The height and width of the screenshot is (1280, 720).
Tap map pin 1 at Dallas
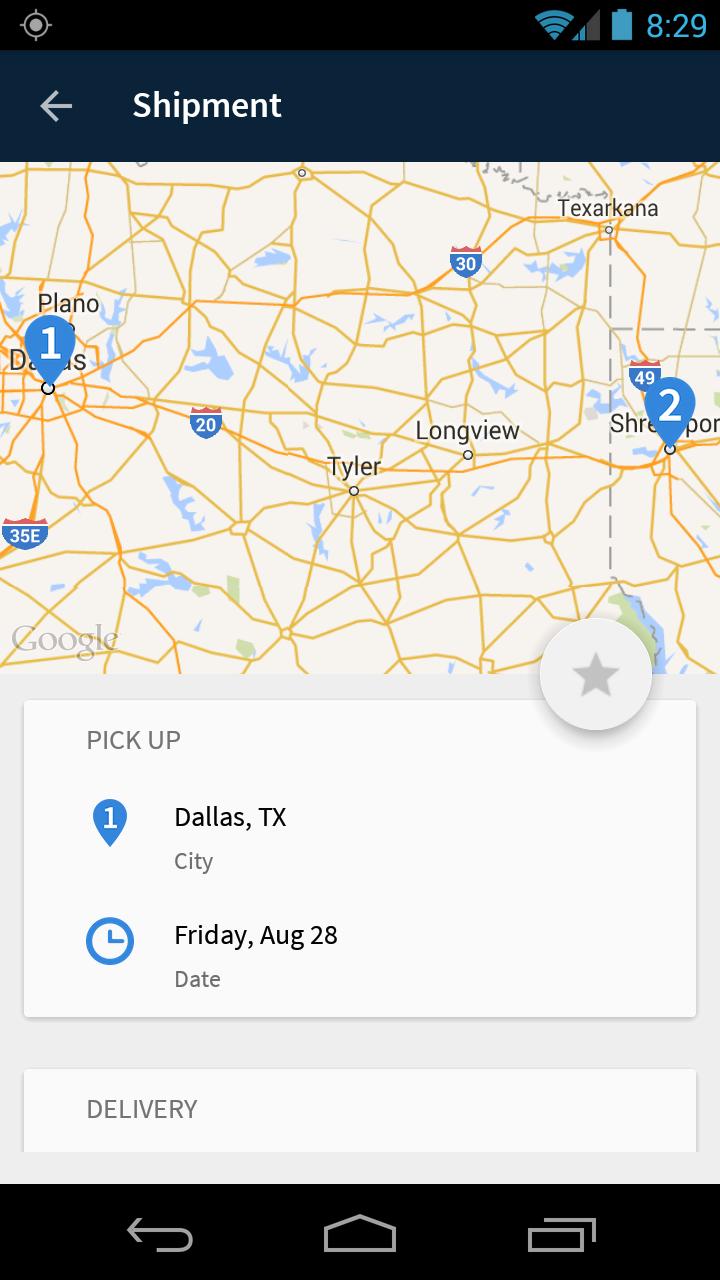[49, 348]
